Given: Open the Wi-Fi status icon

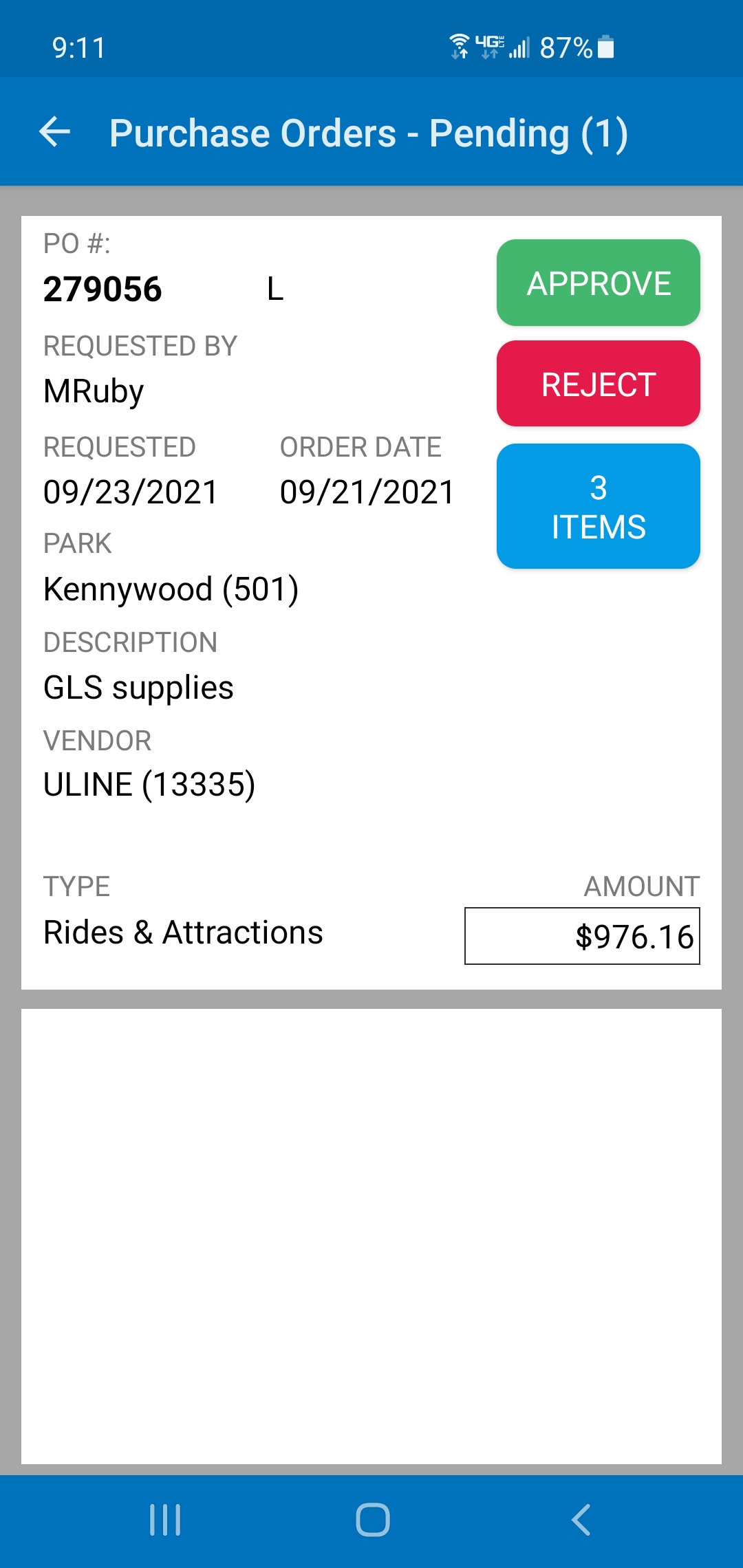Looking at the screenshot, I should 457,43.
